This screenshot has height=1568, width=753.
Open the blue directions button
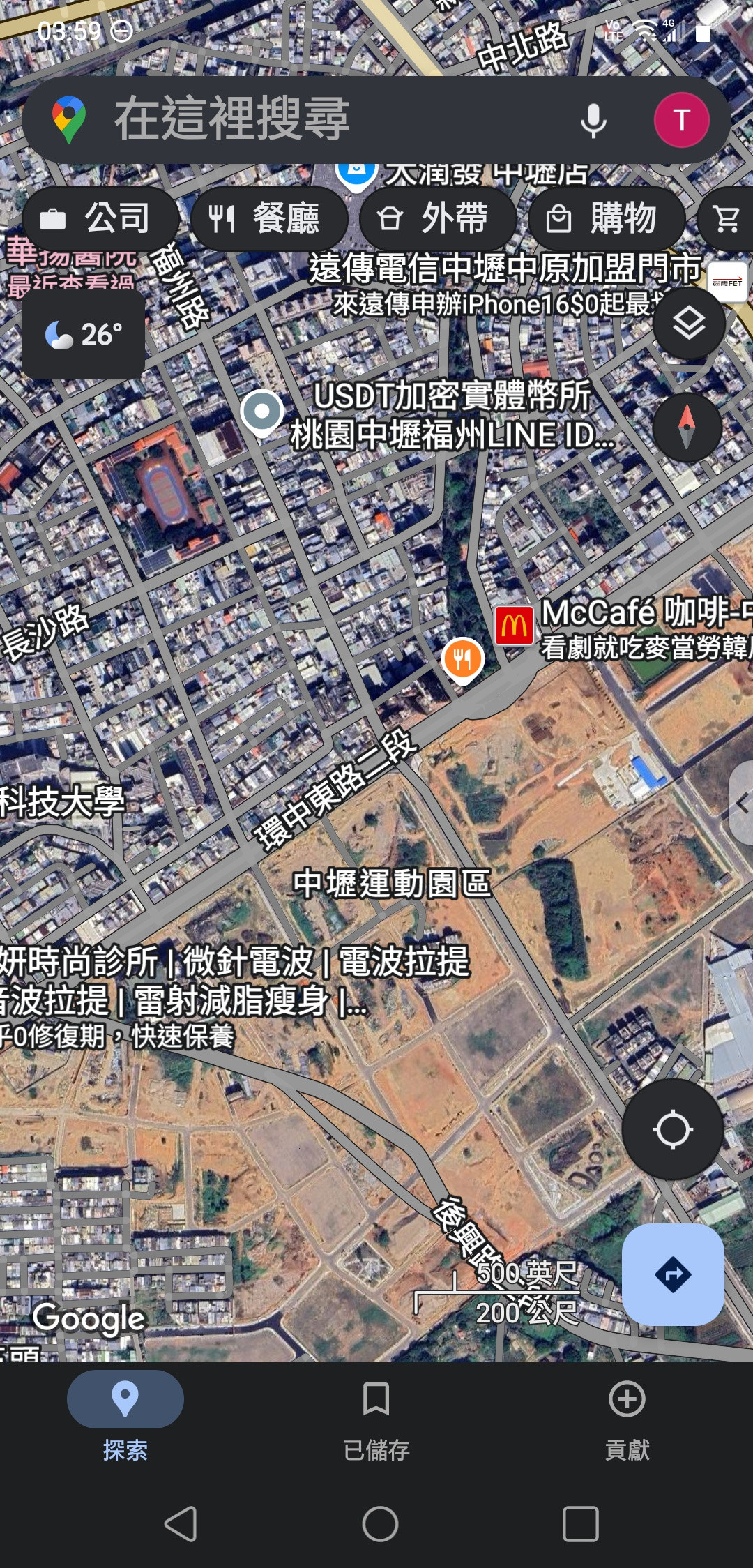click(x=672, y=1274)
